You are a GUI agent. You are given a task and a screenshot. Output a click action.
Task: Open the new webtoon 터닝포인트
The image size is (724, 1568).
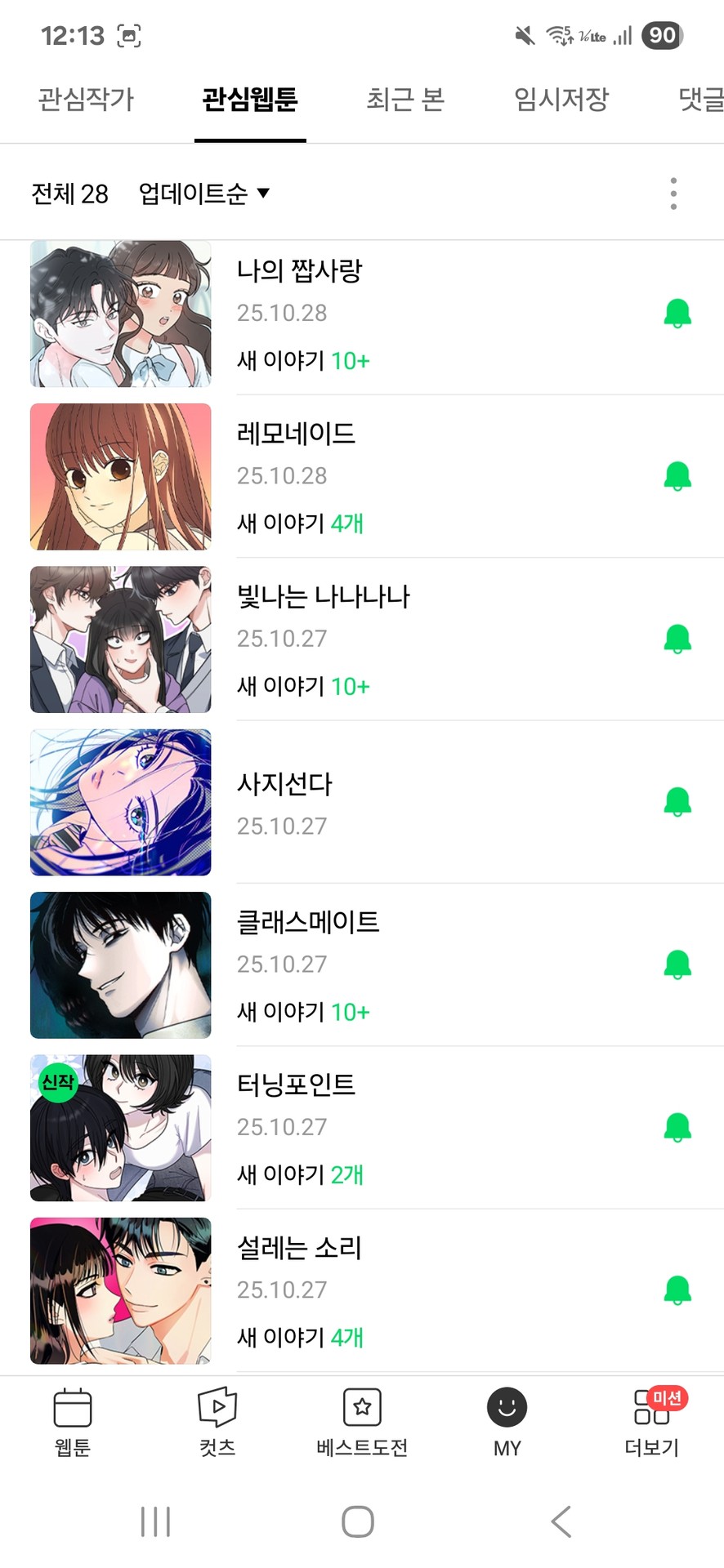(296, 1085)
